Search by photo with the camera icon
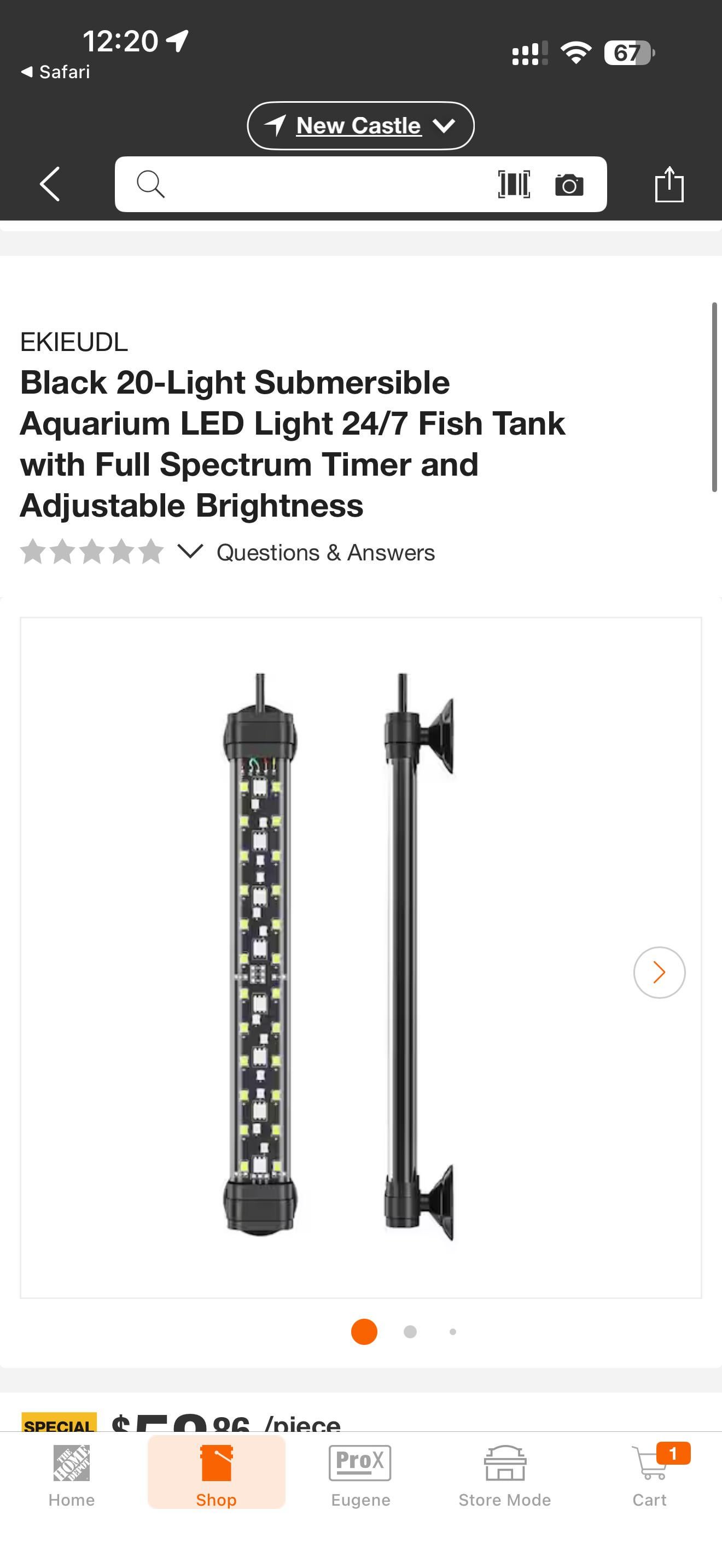 [569, 184]
